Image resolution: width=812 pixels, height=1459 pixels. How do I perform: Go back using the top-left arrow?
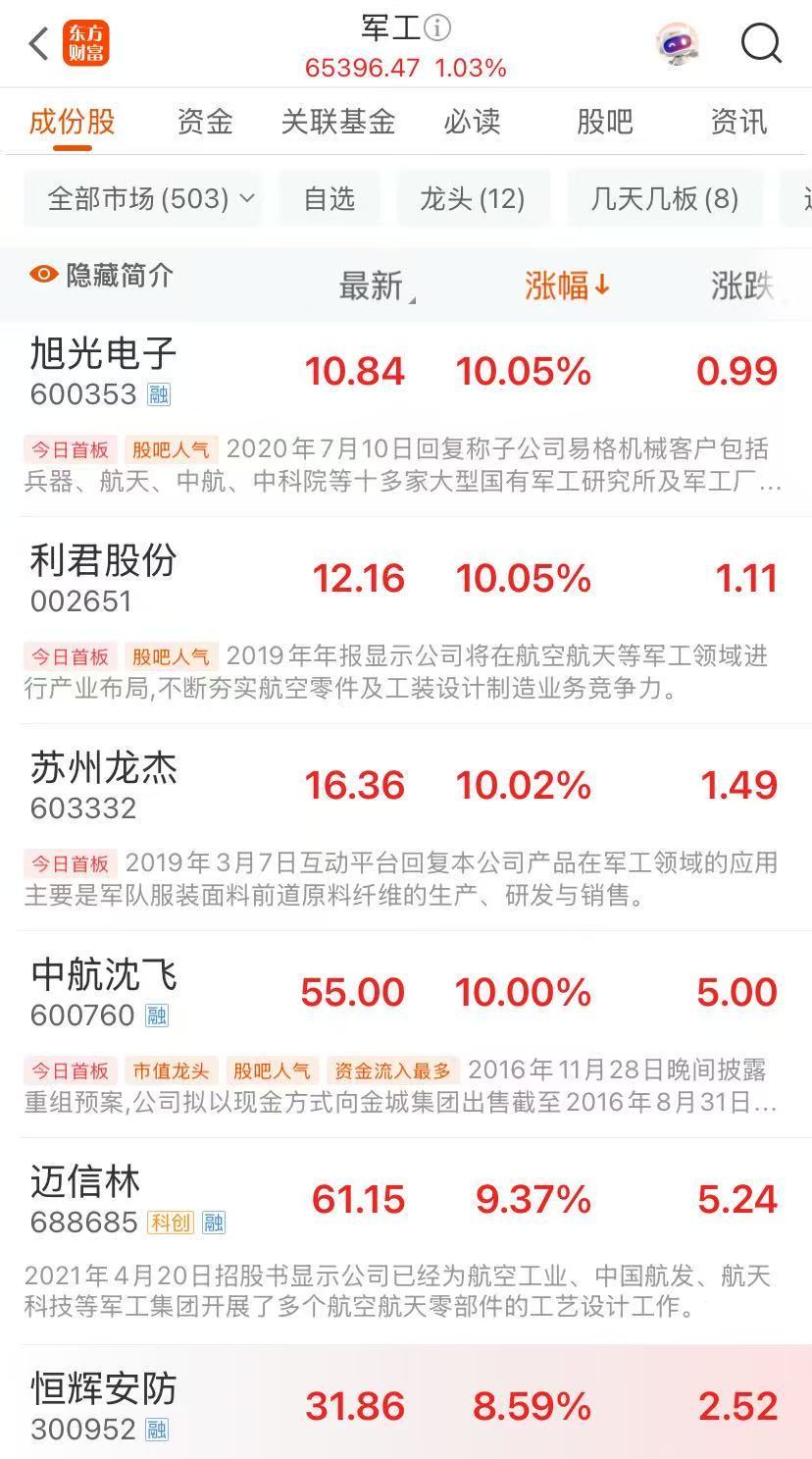[37, 44]
